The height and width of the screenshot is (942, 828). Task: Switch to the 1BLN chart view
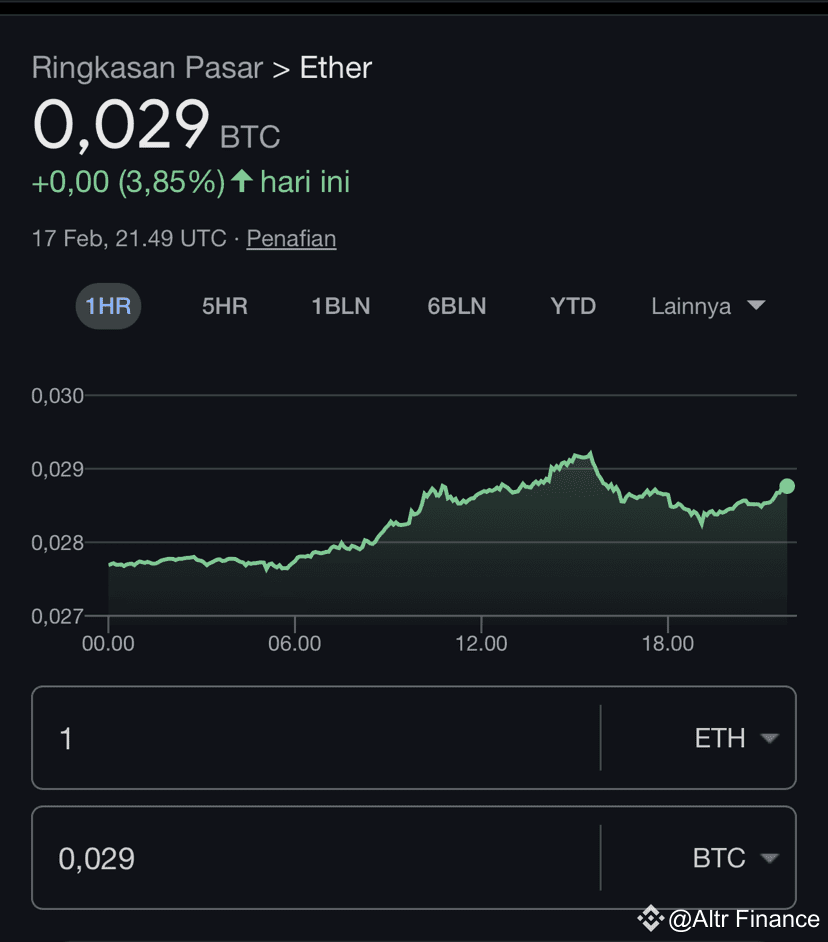coord(340,306)
